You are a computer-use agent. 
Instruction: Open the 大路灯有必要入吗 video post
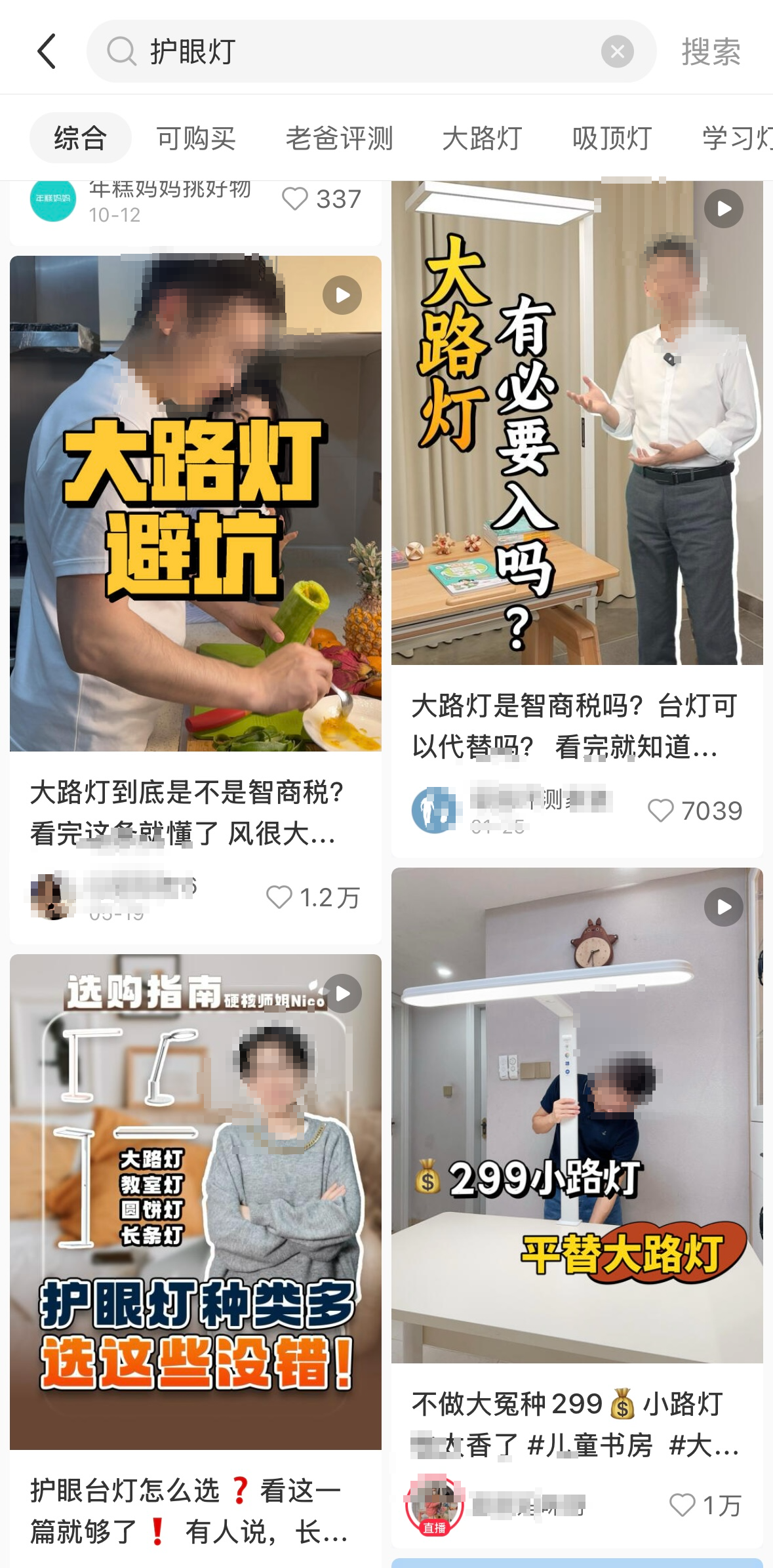(577, 423)
